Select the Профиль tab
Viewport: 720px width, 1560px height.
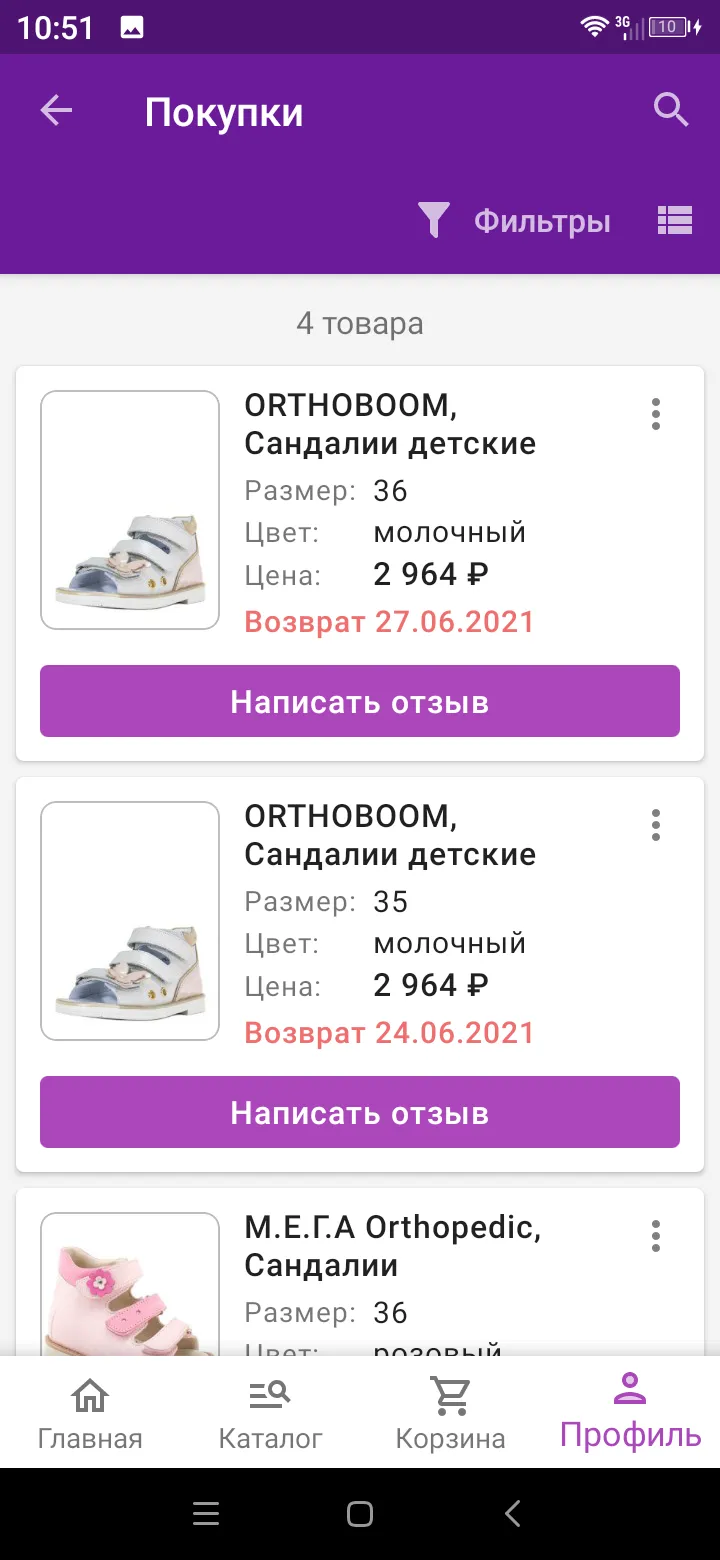tap(630, 1411)
